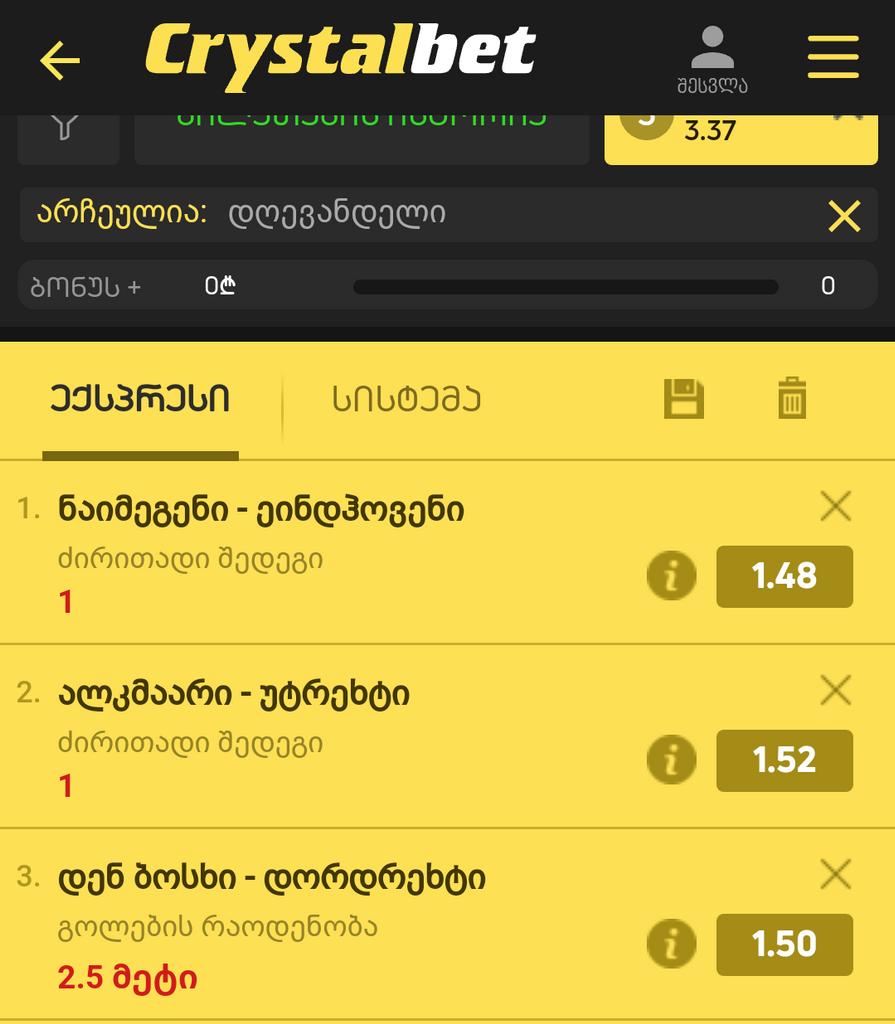Open info for ნაიმეგენი - ეინდჰოვენი bet

point(672,577)
